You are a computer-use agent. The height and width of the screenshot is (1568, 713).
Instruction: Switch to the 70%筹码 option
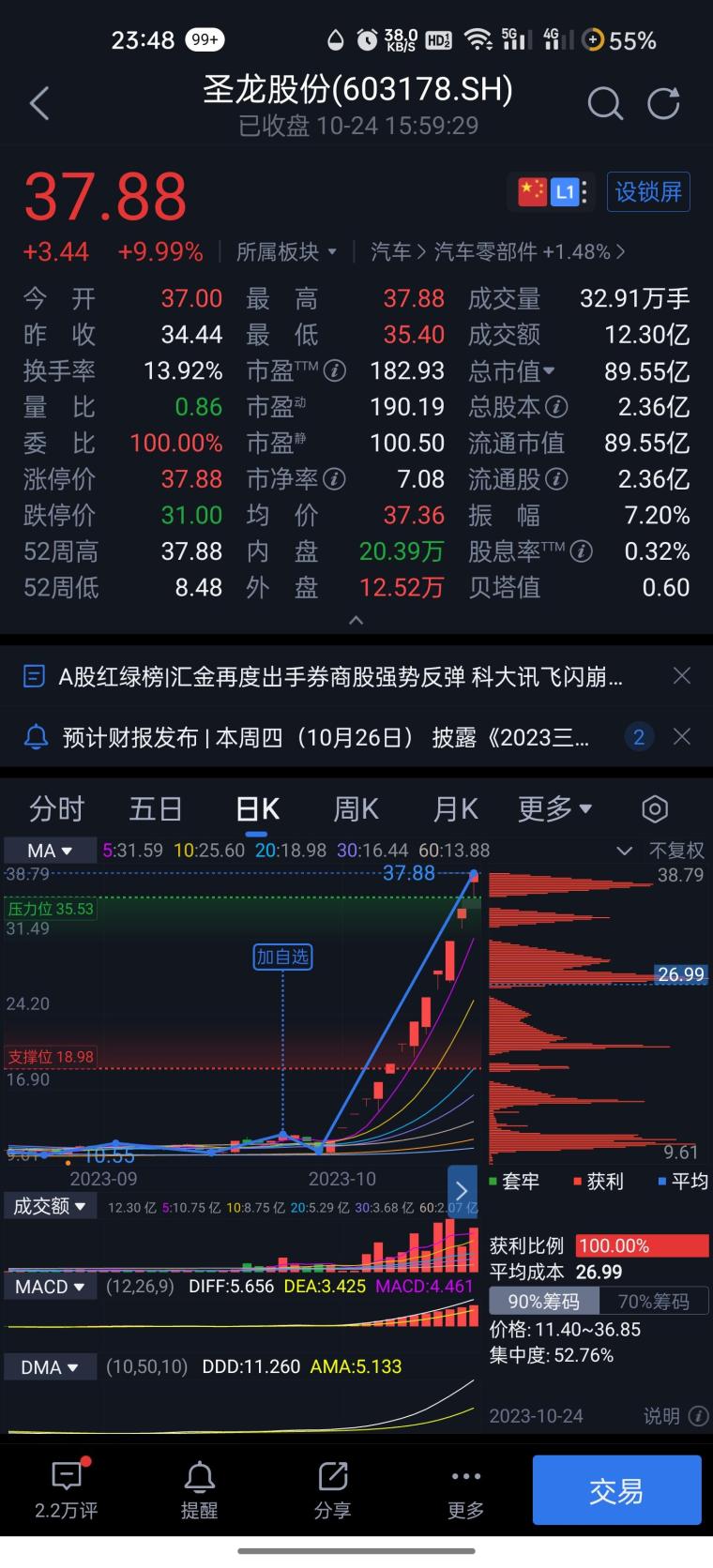click(653, 1302)
